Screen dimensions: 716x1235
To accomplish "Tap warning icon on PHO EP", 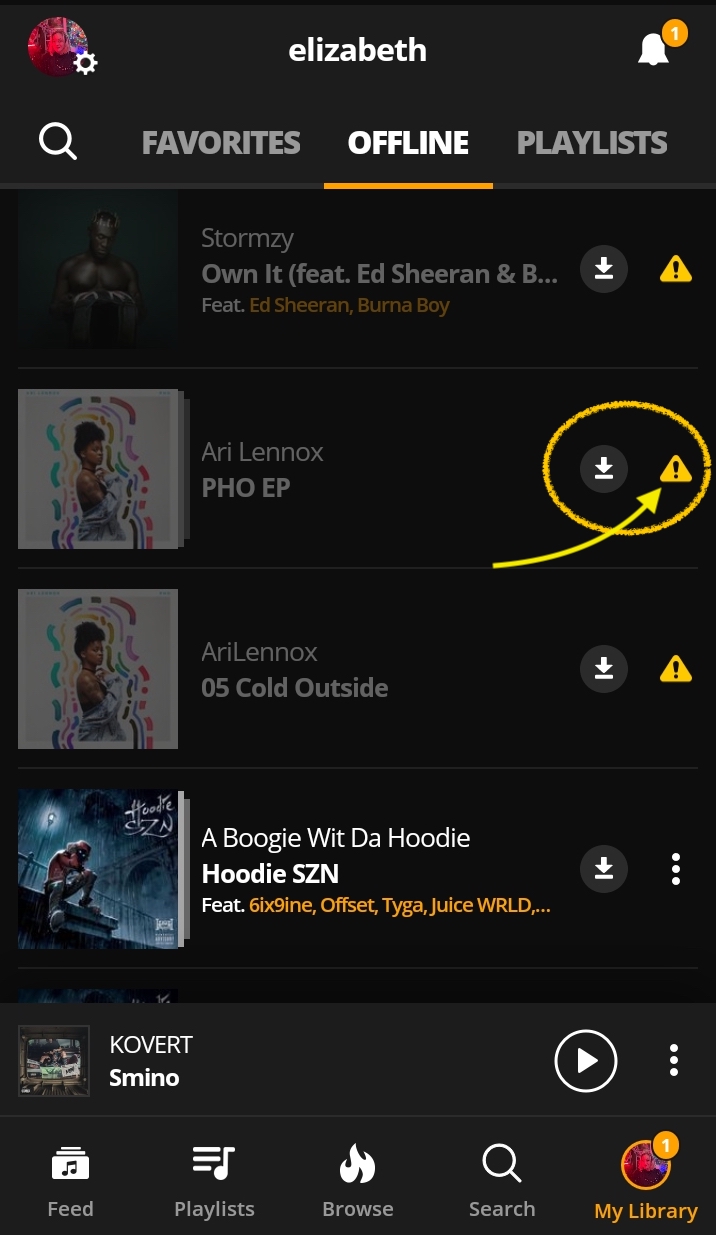I will (x=676, y=468).
